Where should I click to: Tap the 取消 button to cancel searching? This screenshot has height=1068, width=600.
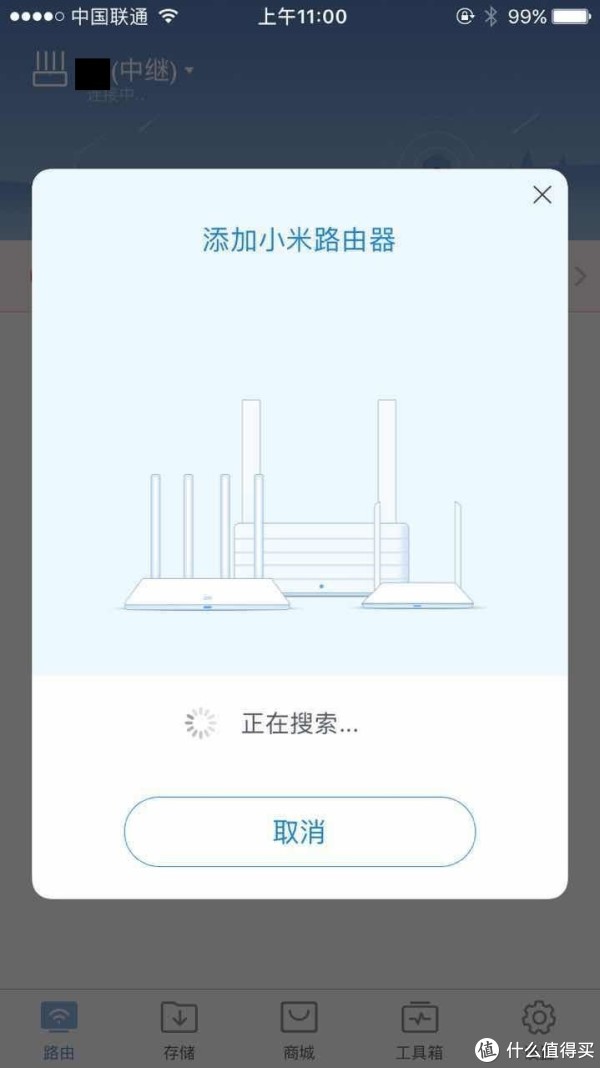pyautogui.click(x=299, y=832)
